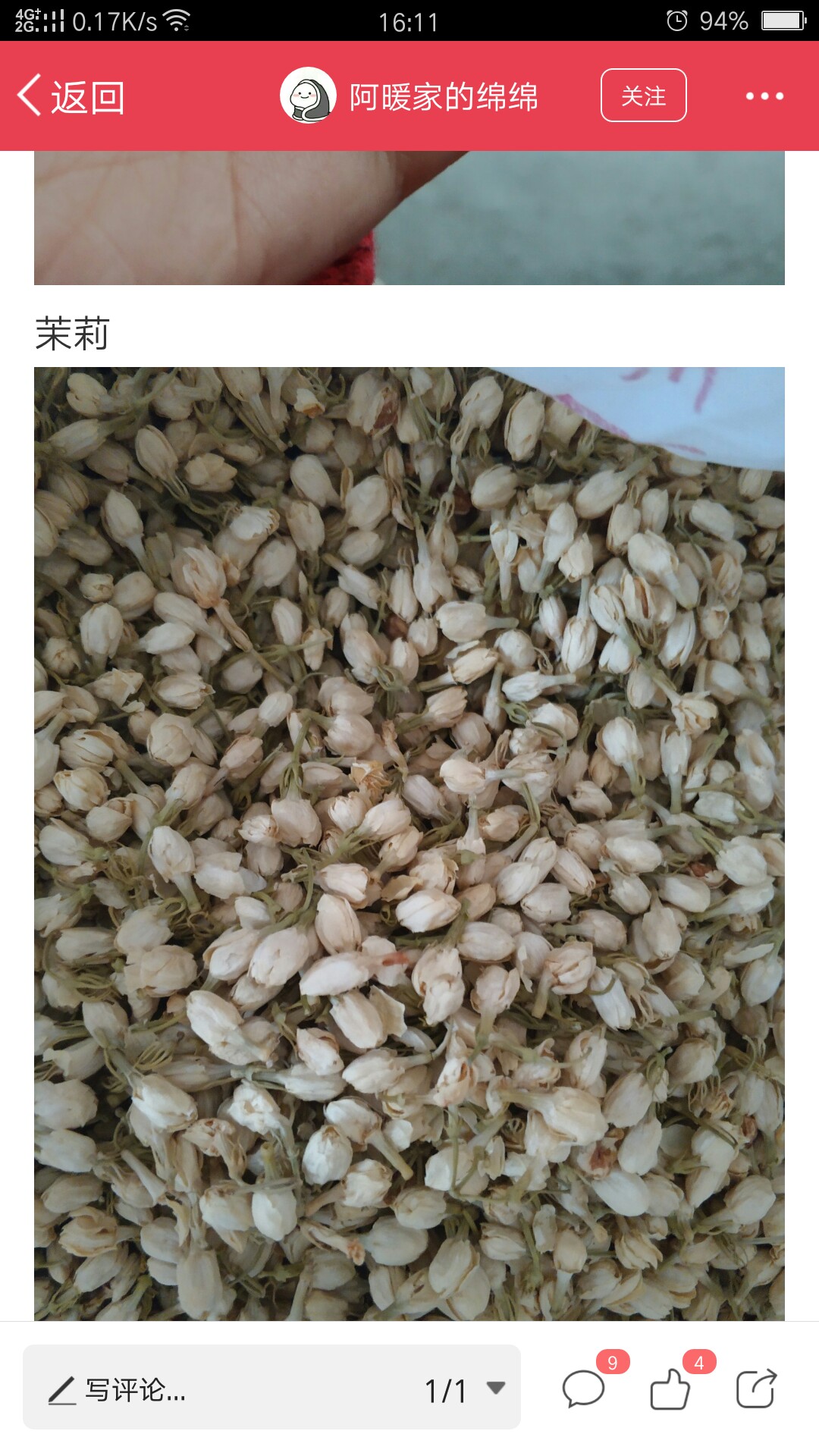819x1456 pixels.
Task: Expand the 1/1 page selector dropdown
Action: pyautogui.click(x=464, y=1390)
